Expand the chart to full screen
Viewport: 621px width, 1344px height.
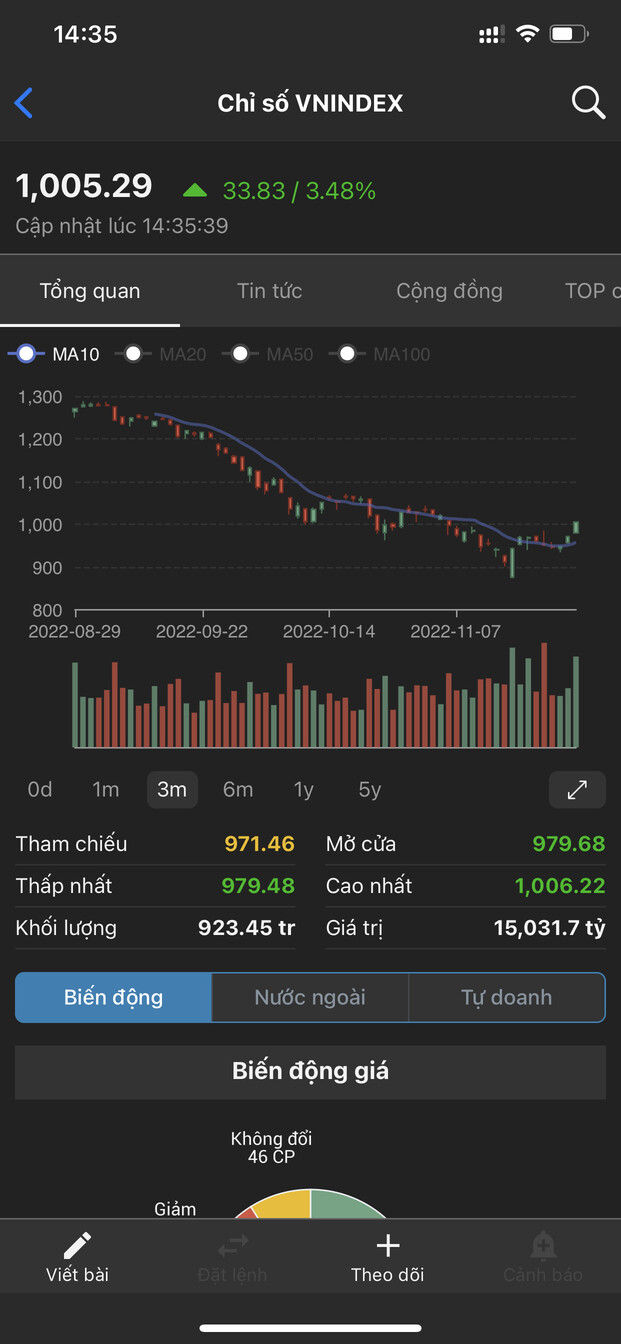577,790
